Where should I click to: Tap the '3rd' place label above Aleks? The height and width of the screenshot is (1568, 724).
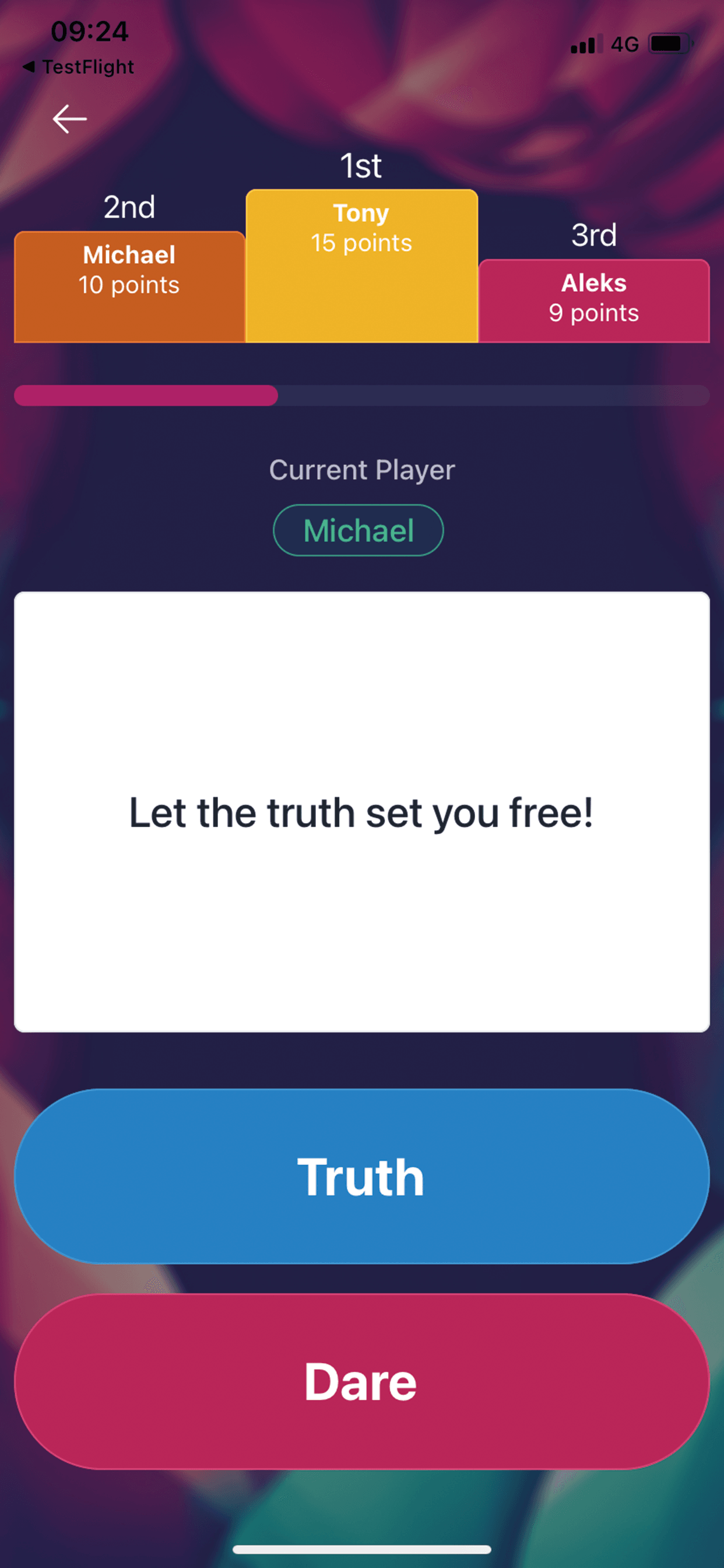[x=593, y=235]
